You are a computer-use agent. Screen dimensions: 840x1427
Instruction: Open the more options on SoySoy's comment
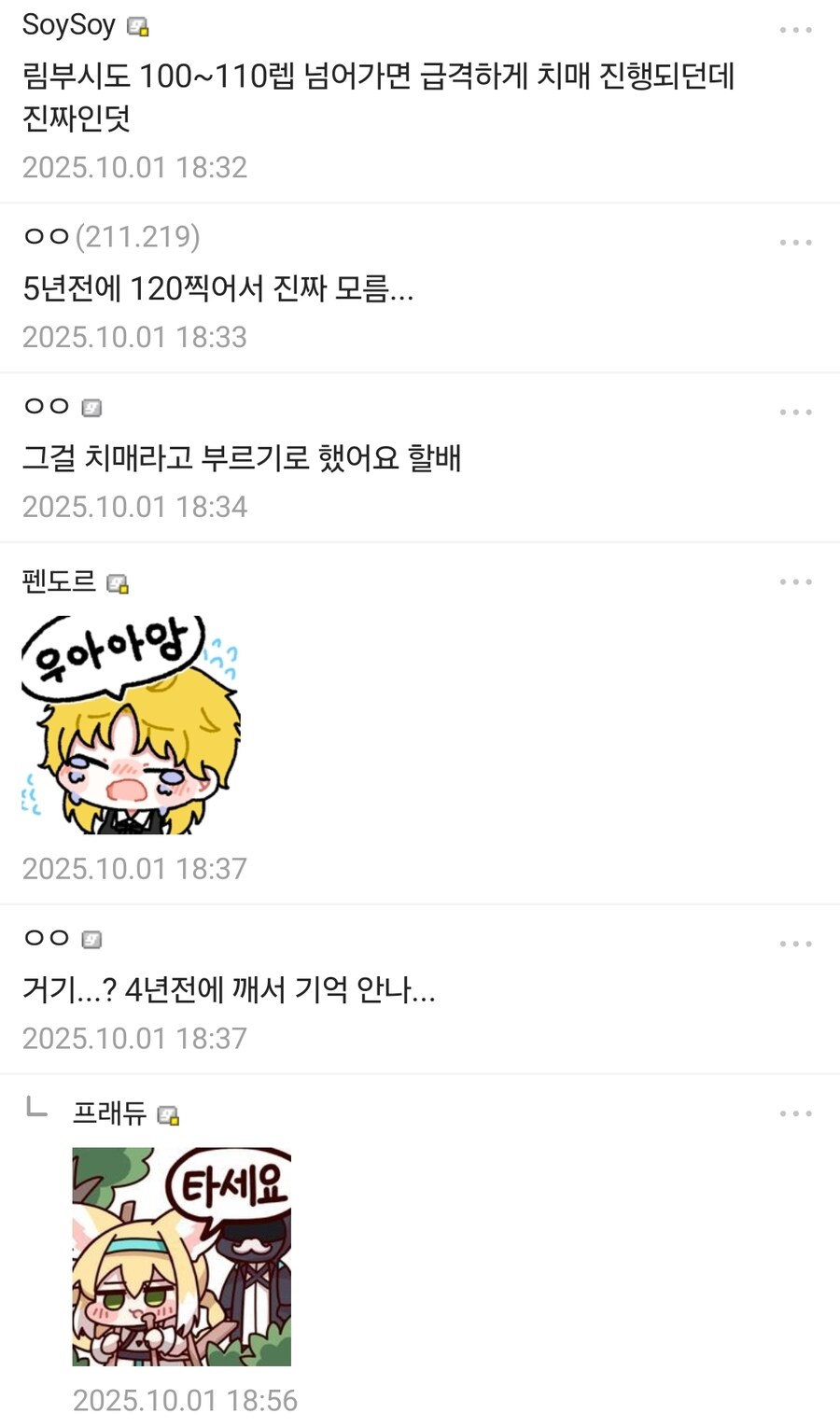[795, 30]
